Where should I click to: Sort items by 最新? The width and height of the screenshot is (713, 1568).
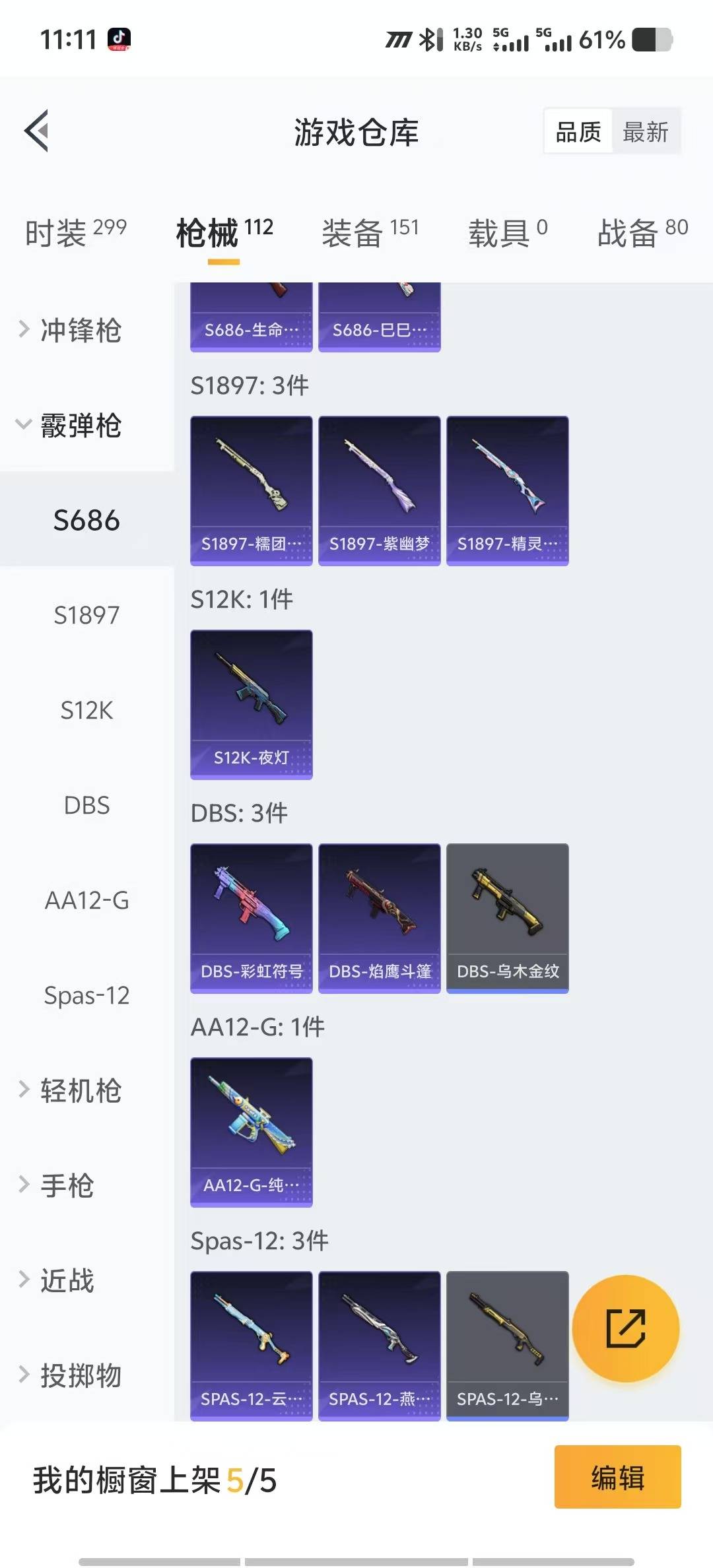click(x=645, y=132)
